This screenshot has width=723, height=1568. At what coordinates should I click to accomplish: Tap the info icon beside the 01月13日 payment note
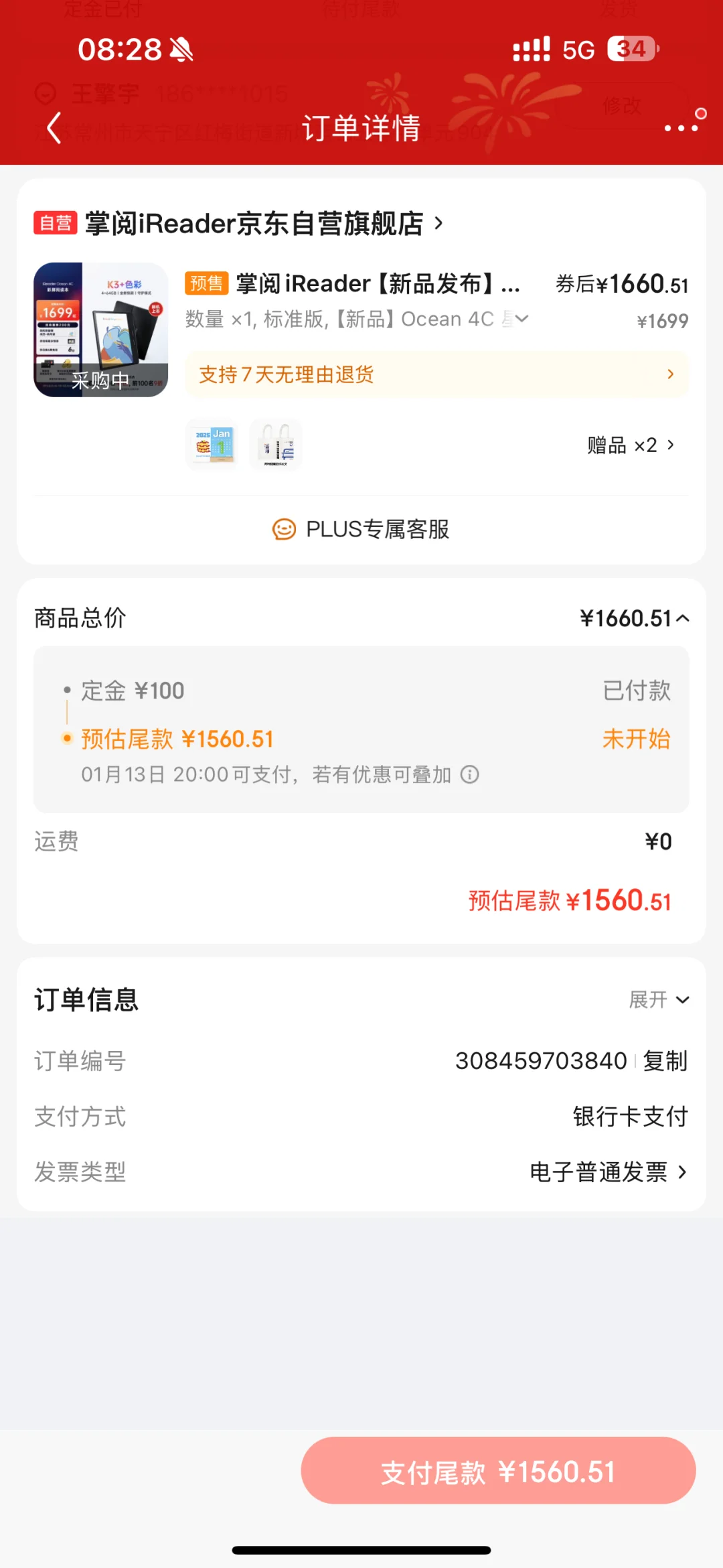[x=470, y=775]
